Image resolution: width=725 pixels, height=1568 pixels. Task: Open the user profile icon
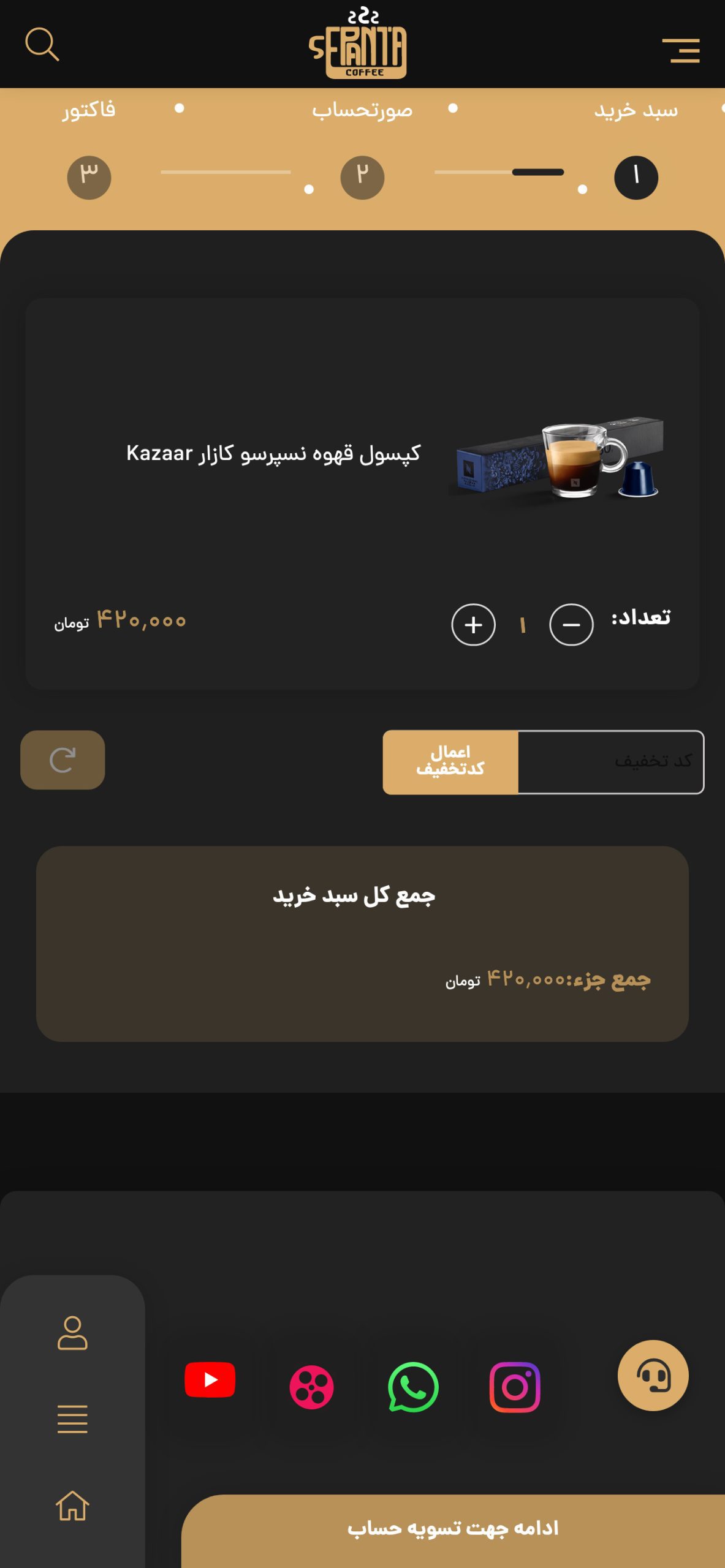point(72,1333)
